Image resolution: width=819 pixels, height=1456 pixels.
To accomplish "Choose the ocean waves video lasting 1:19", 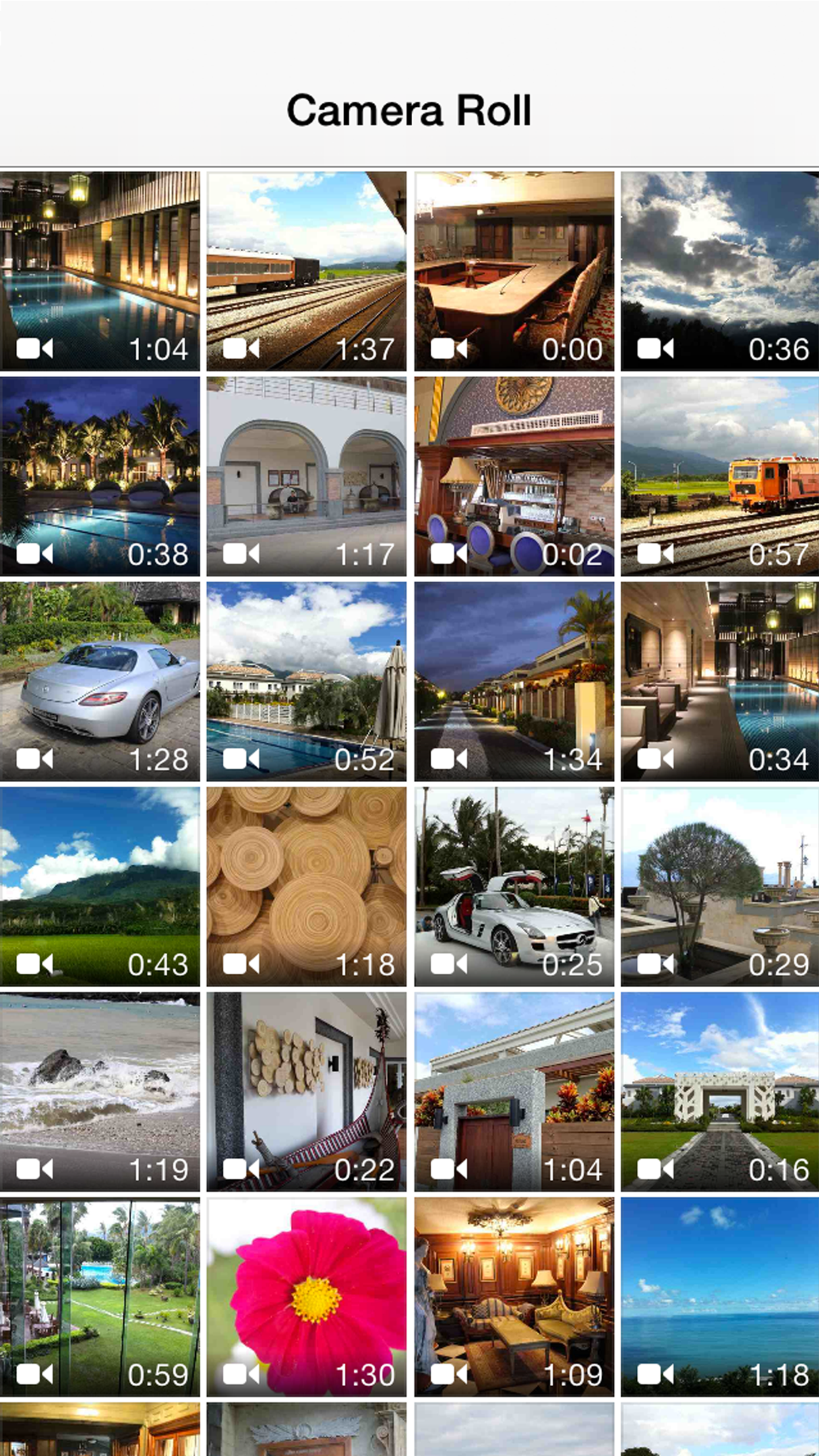I will click(x=100, y=1092).
